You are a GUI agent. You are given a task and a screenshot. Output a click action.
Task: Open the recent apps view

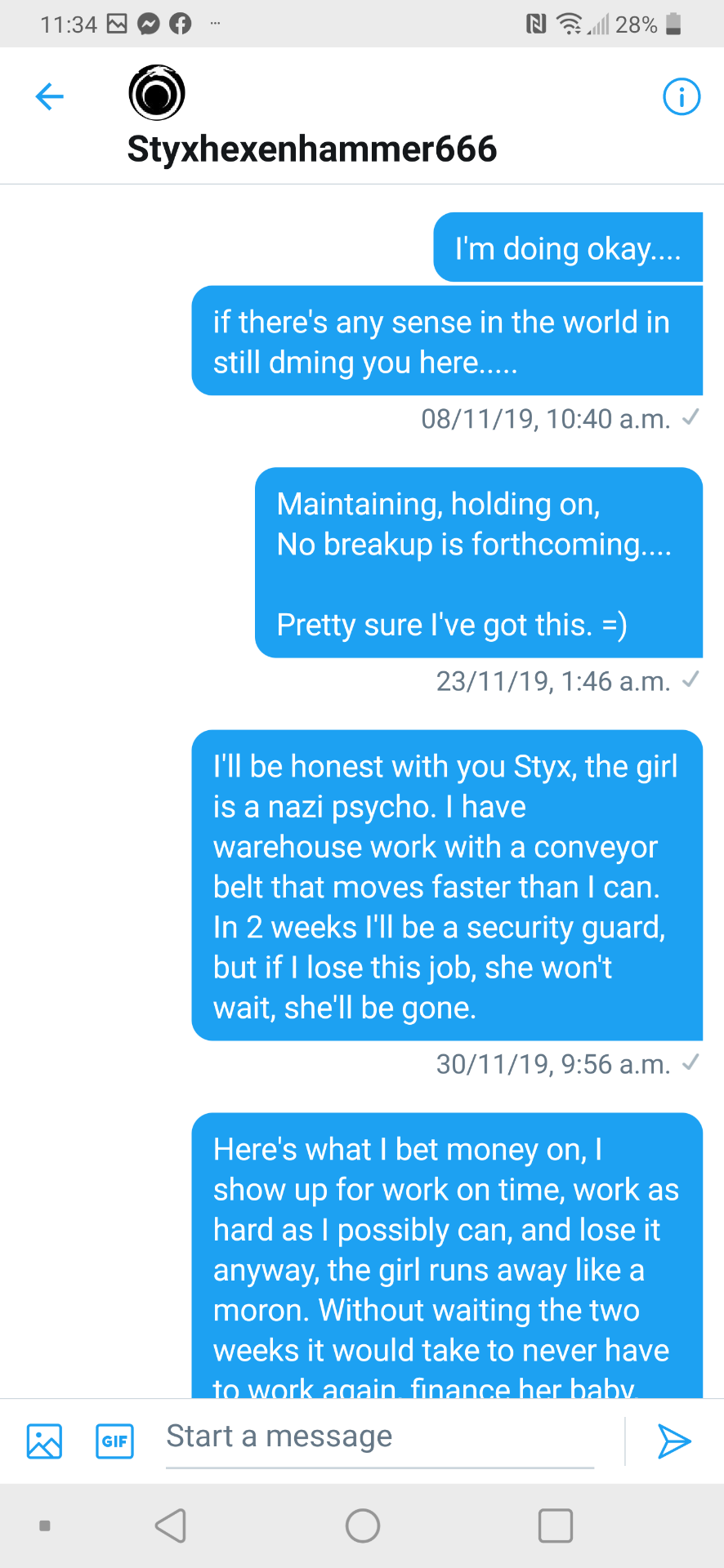pos(555,1526)
